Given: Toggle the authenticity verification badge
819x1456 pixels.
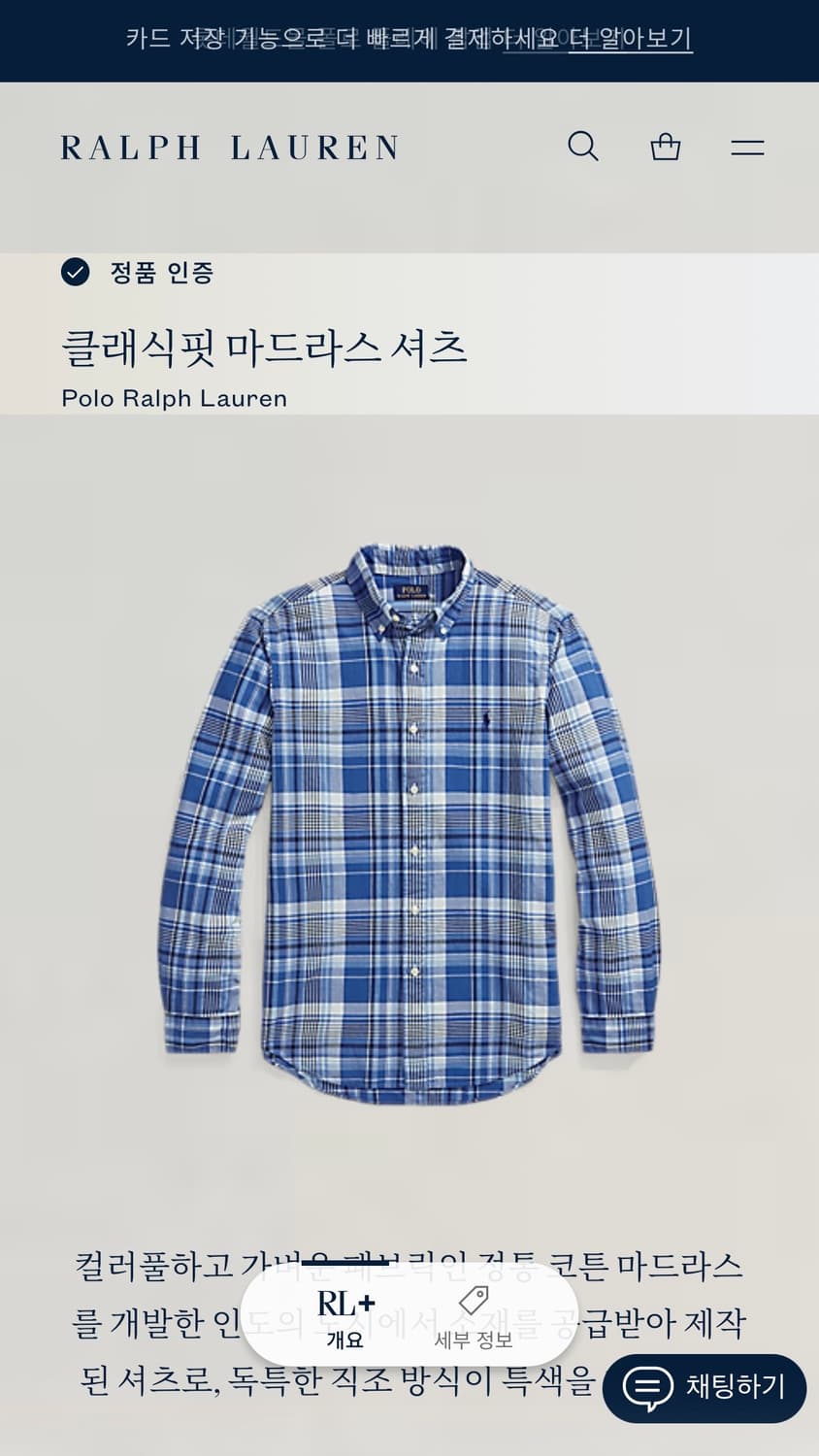Looking at the screenshot, I should coord(74,274).
